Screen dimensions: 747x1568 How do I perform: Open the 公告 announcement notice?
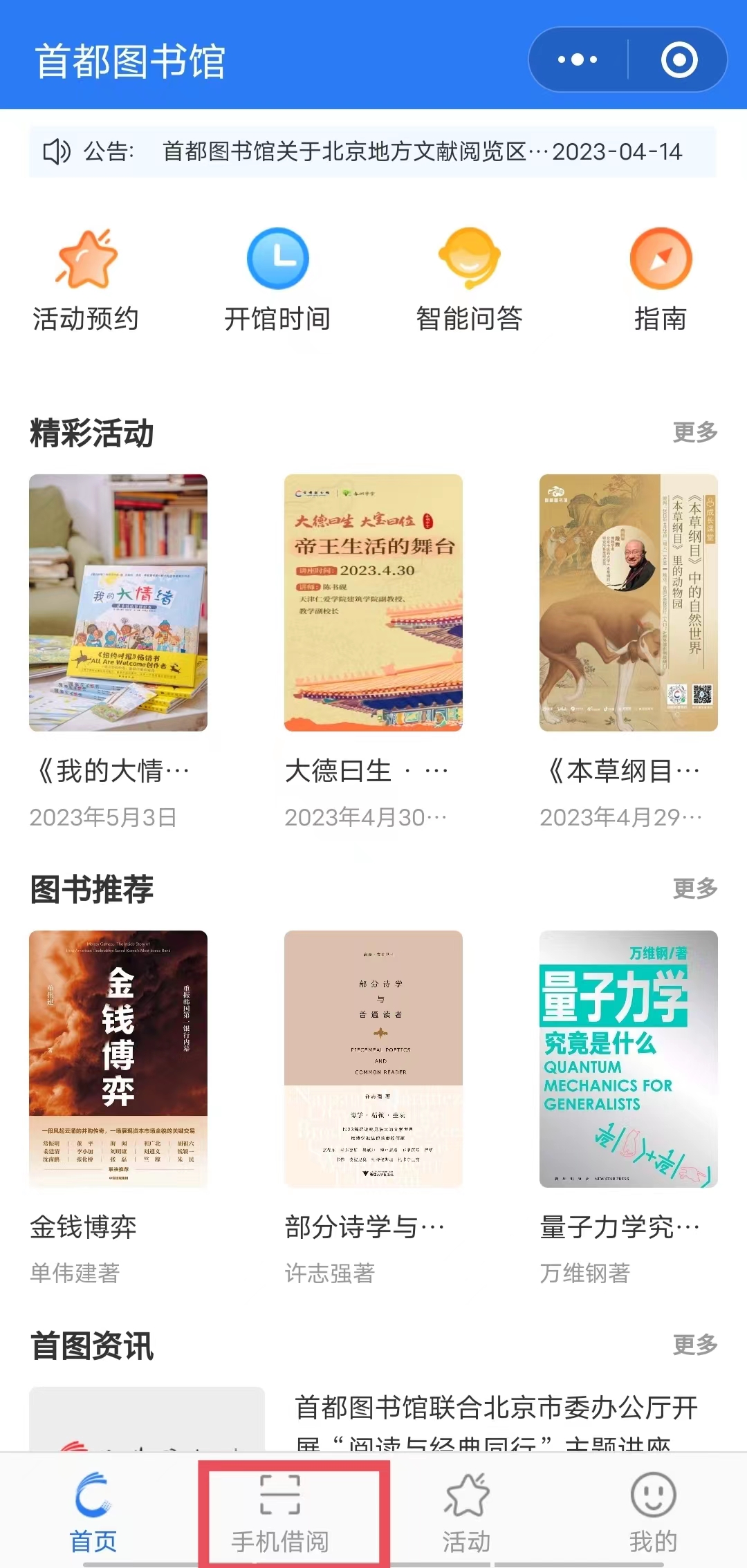pyautogui.click(x=372, y=151)
